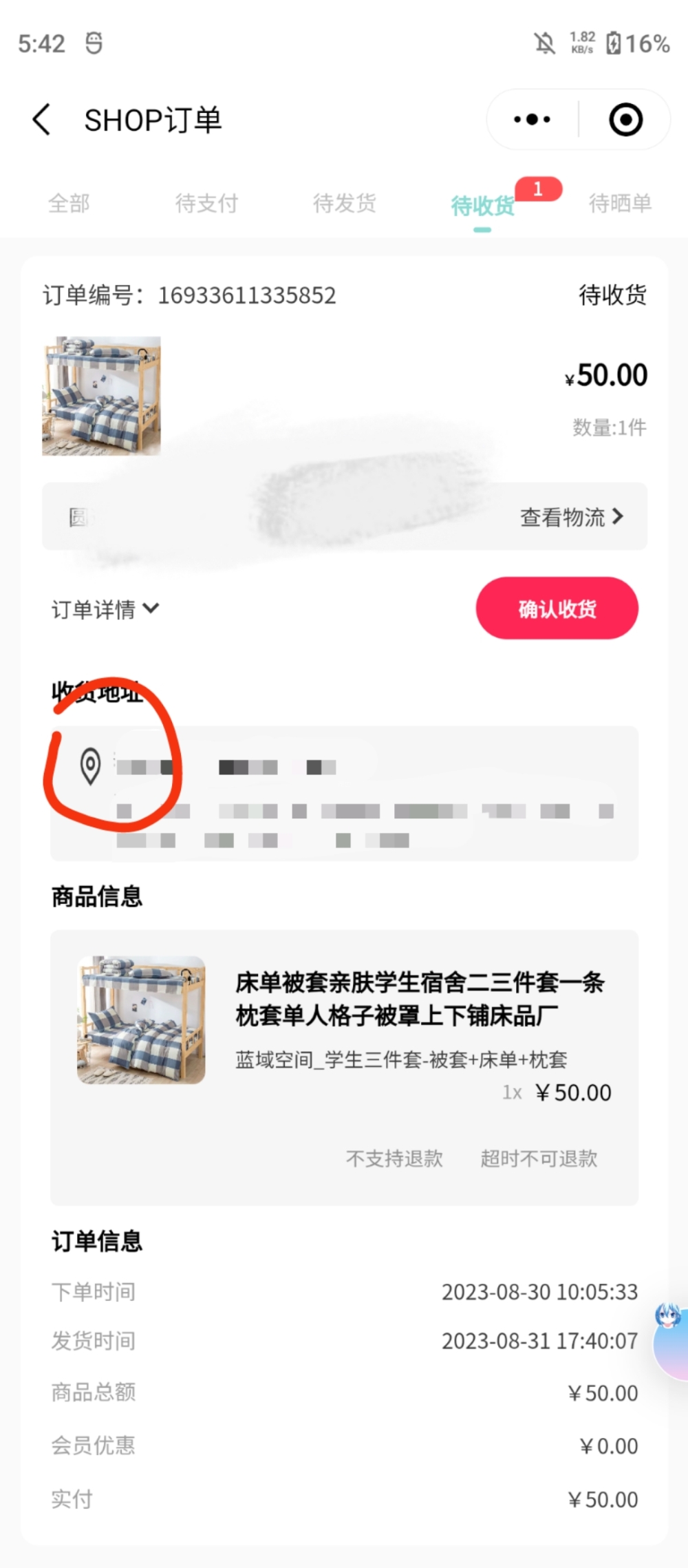Screen dimensions: 688x1568
Task: Collapse the 订单详情 section
Action: pos(105,609)
